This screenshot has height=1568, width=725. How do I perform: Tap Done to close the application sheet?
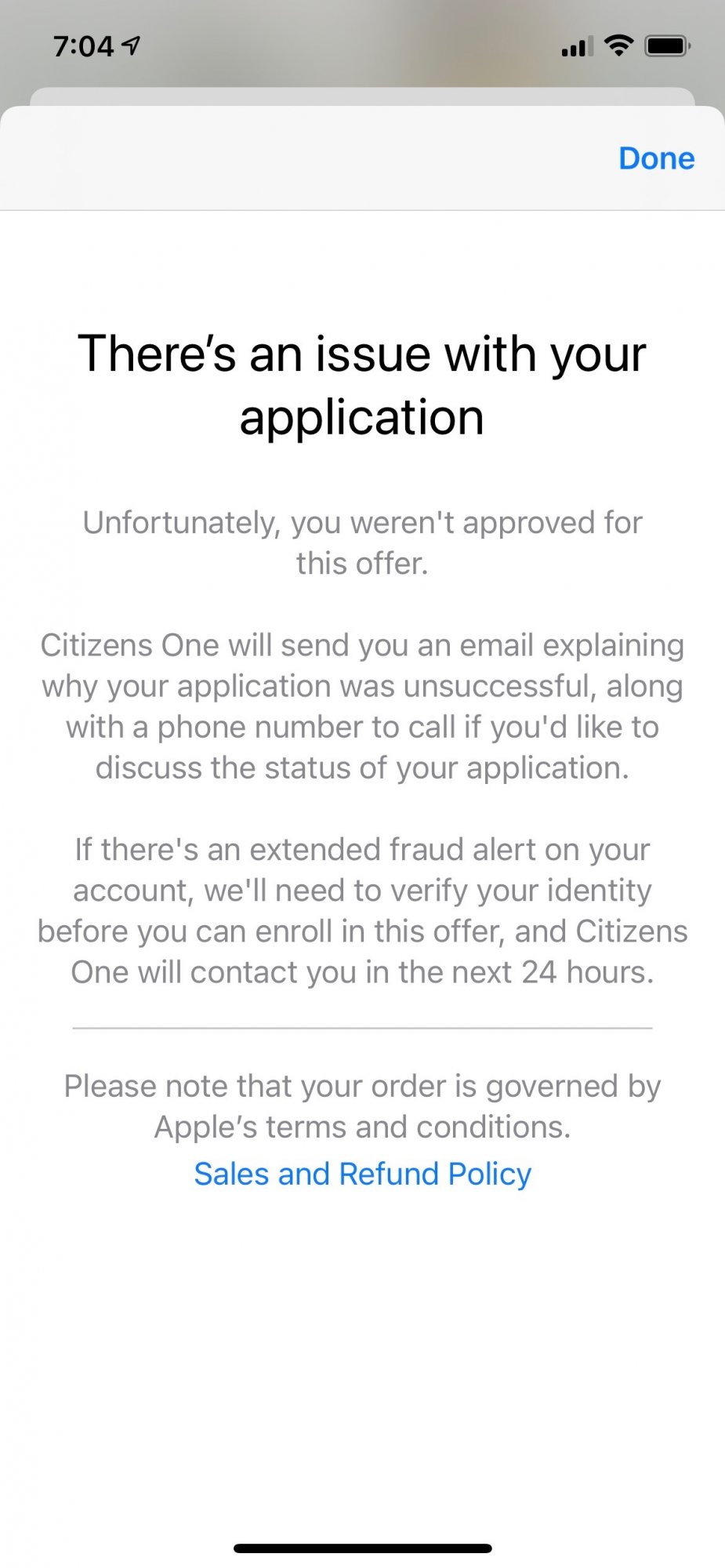pos(656,158)
